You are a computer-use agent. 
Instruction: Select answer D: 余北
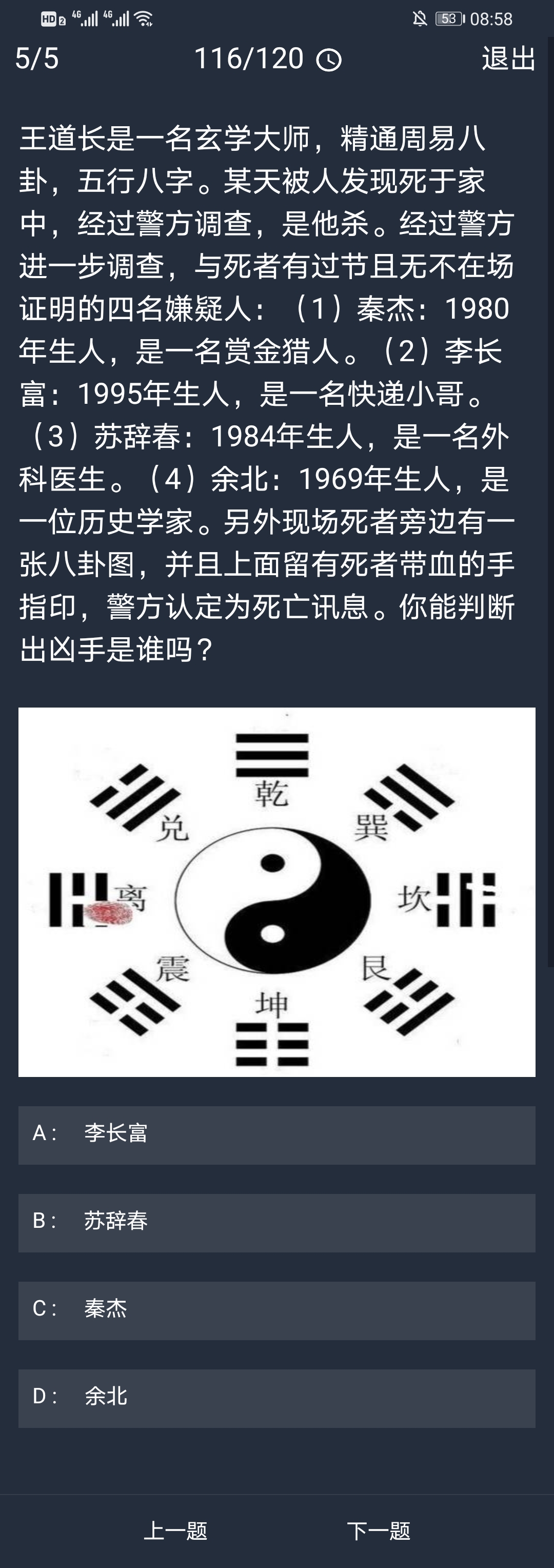point(277,1398)
